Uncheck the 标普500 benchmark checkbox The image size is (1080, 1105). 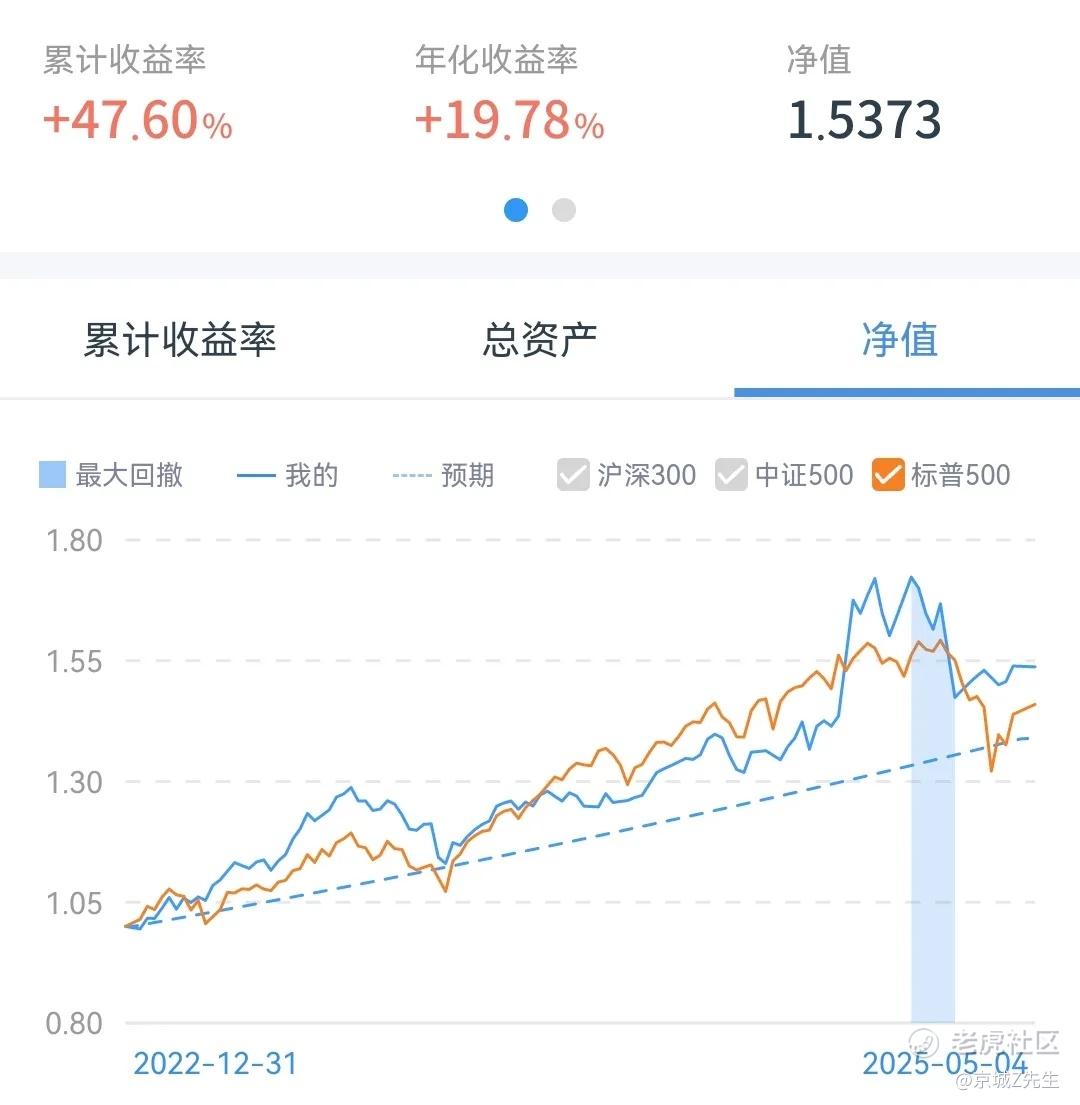click(x=888, y=474)
